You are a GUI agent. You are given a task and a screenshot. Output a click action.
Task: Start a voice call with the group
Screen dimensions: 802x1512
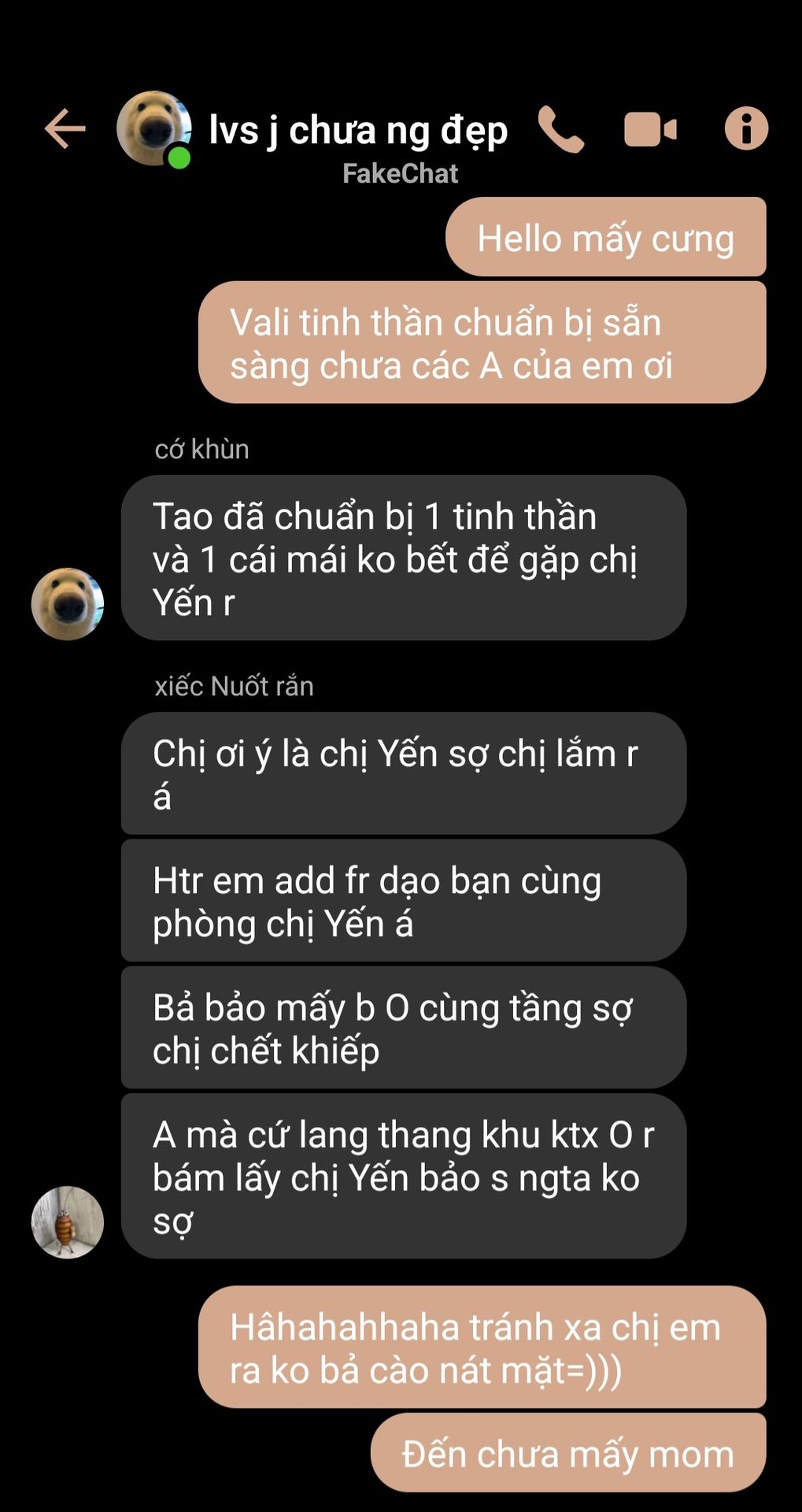tap(560, 129)
